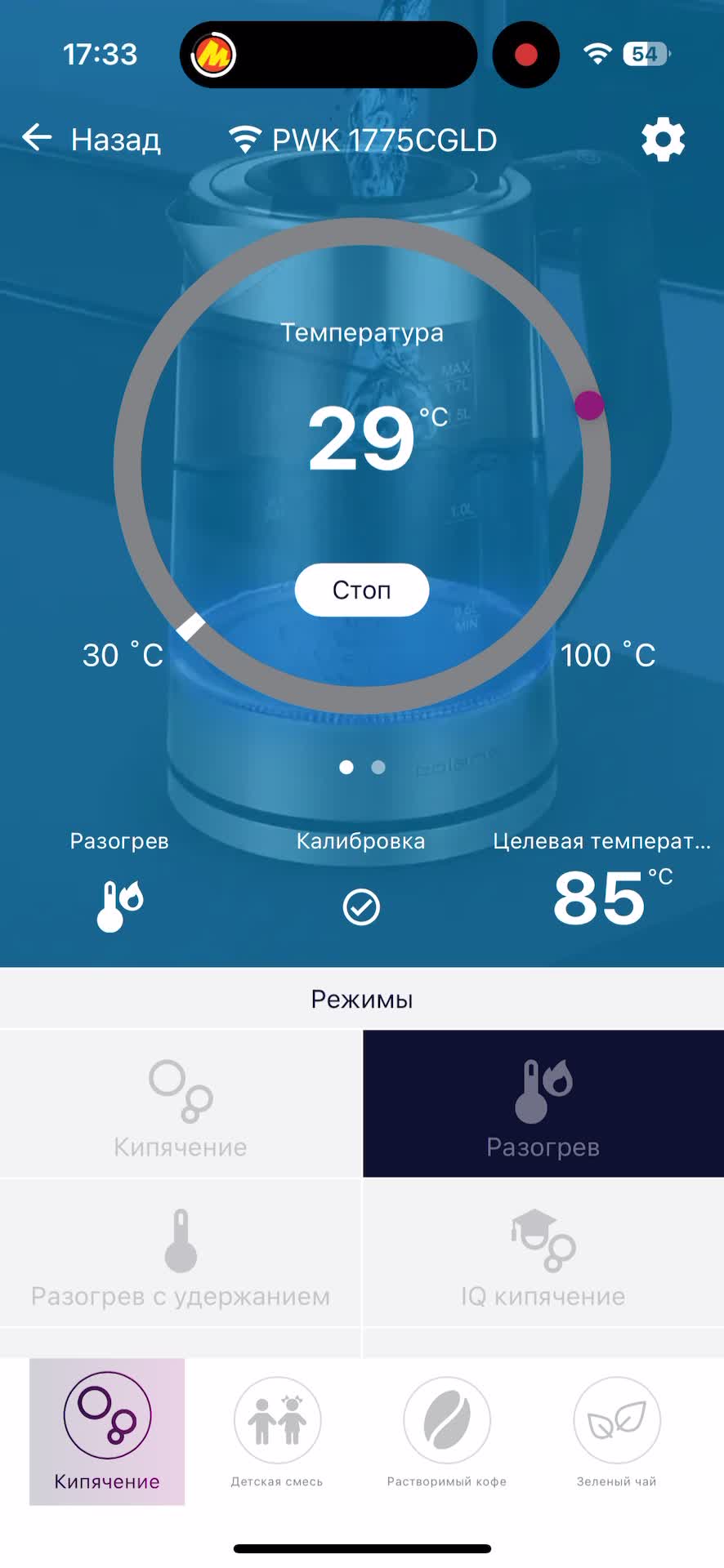
Task: Open the settings gear
Action: 663,140
